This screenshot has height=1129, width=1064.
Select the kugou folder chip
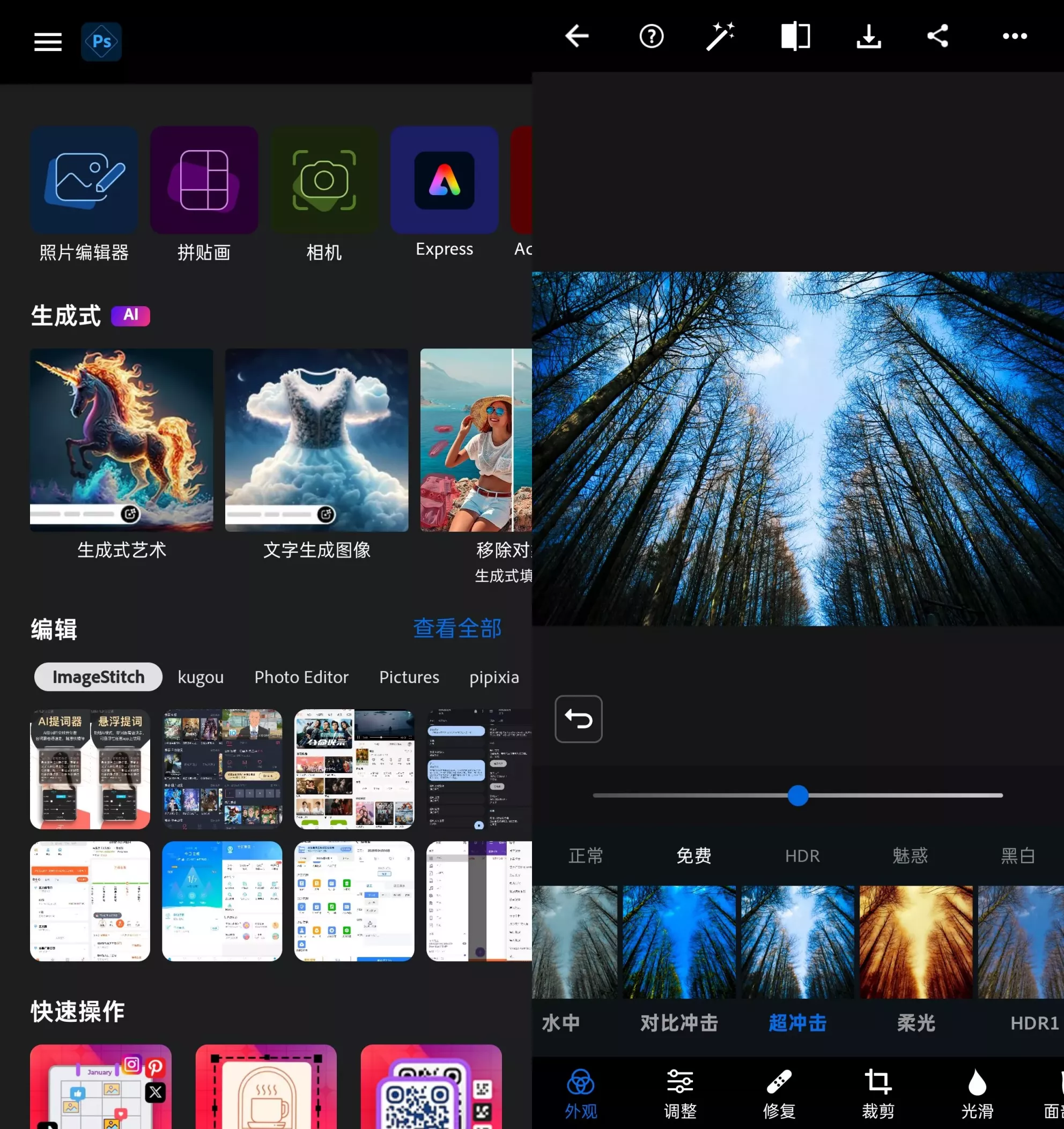[x=201, y=677]
